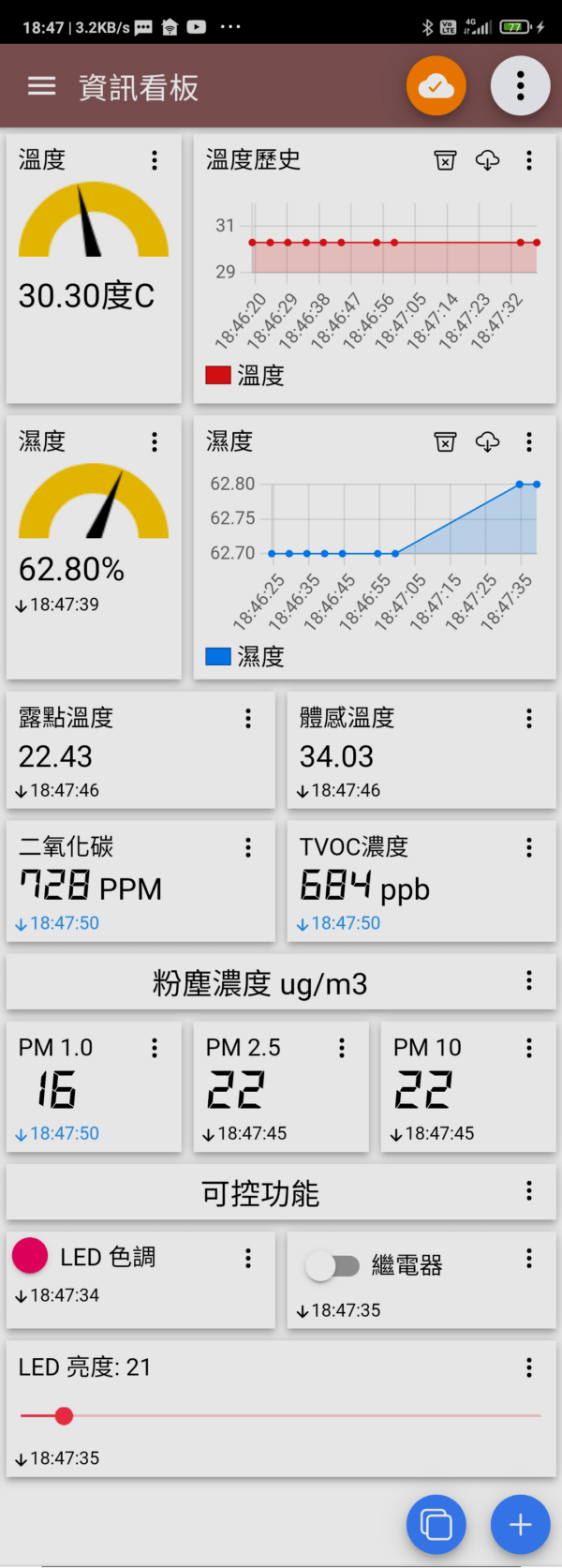Toggle the 繼電器 switch on
This screenshot has height=1568, width=562.
click(x=333, y=1266)
